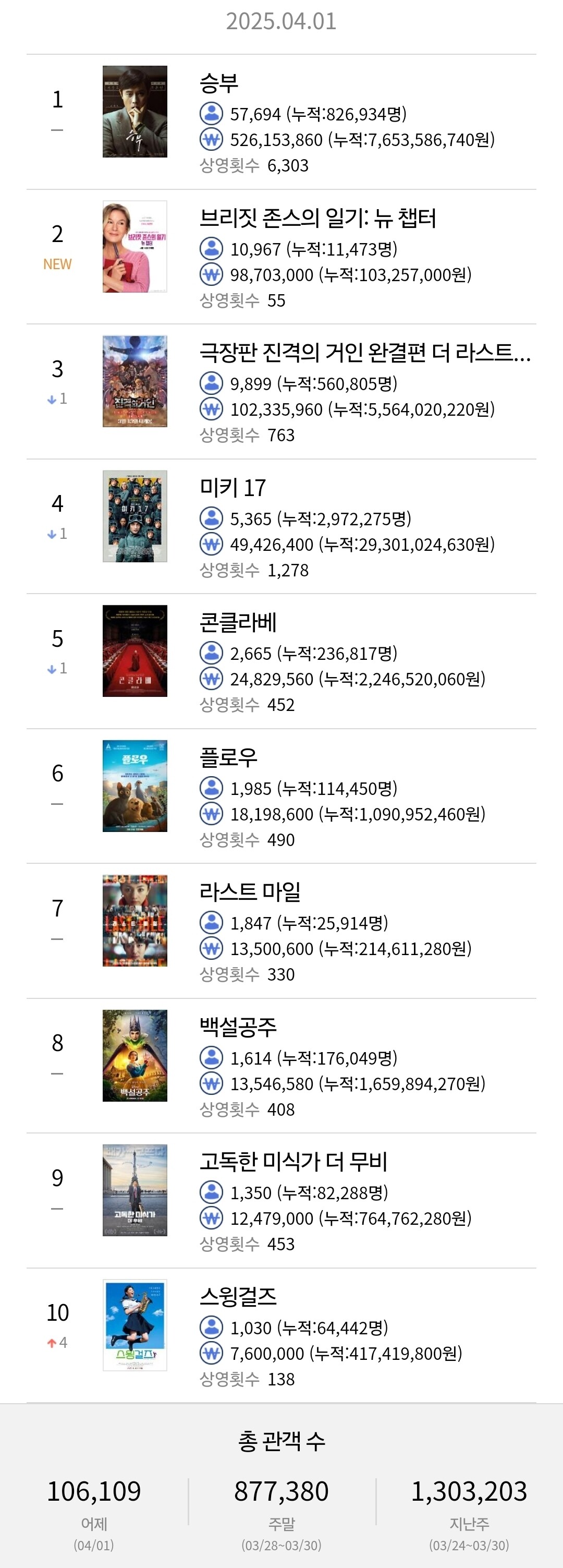563x1568 pixels.
Task: Select the revenue icon next to 백설공주
Action: 211,1083
